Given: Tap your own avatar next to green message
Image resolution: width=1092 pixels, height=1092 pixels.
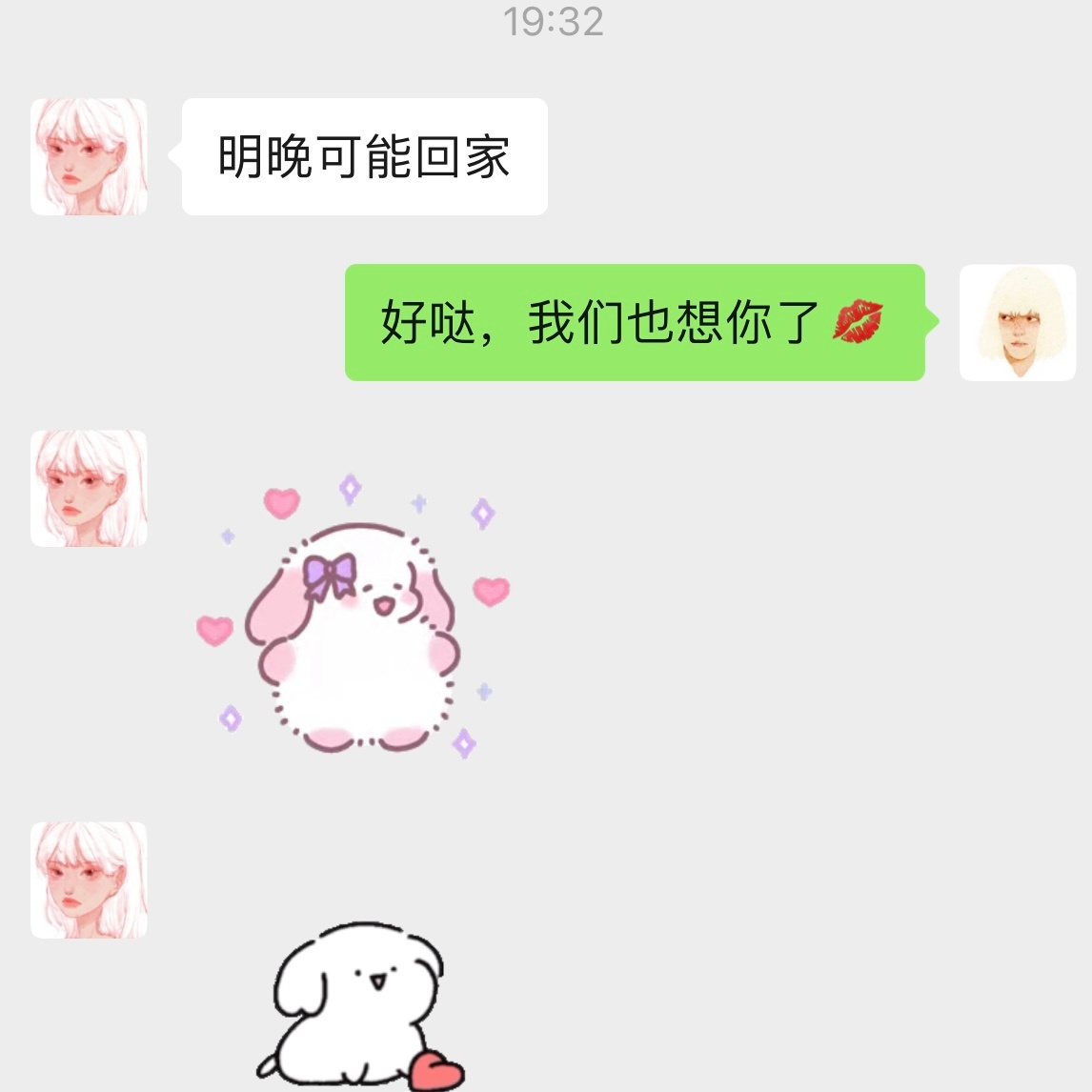Looking at the screenshot, I should coord(1017,322).
